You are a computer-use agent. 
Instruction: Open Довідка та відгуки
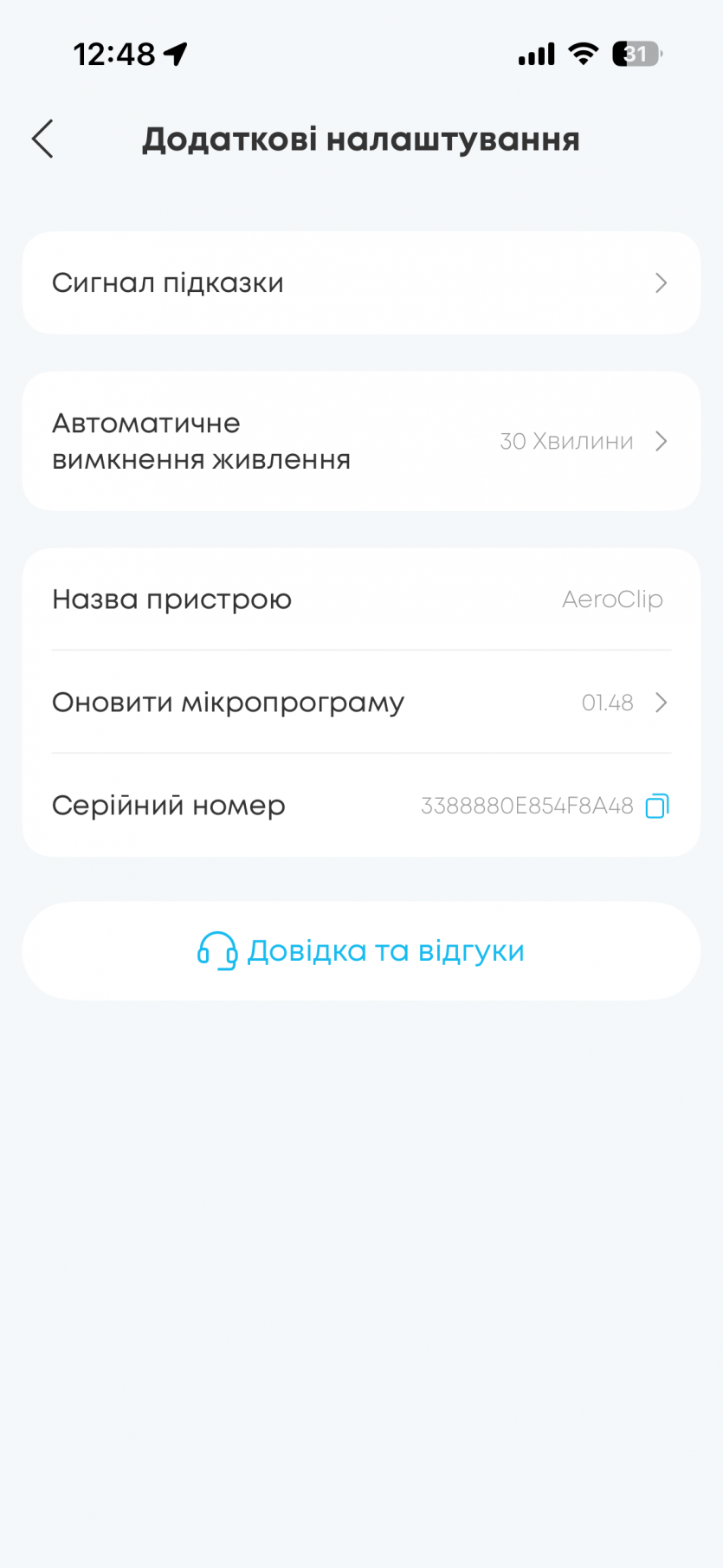tap(360, 951)
